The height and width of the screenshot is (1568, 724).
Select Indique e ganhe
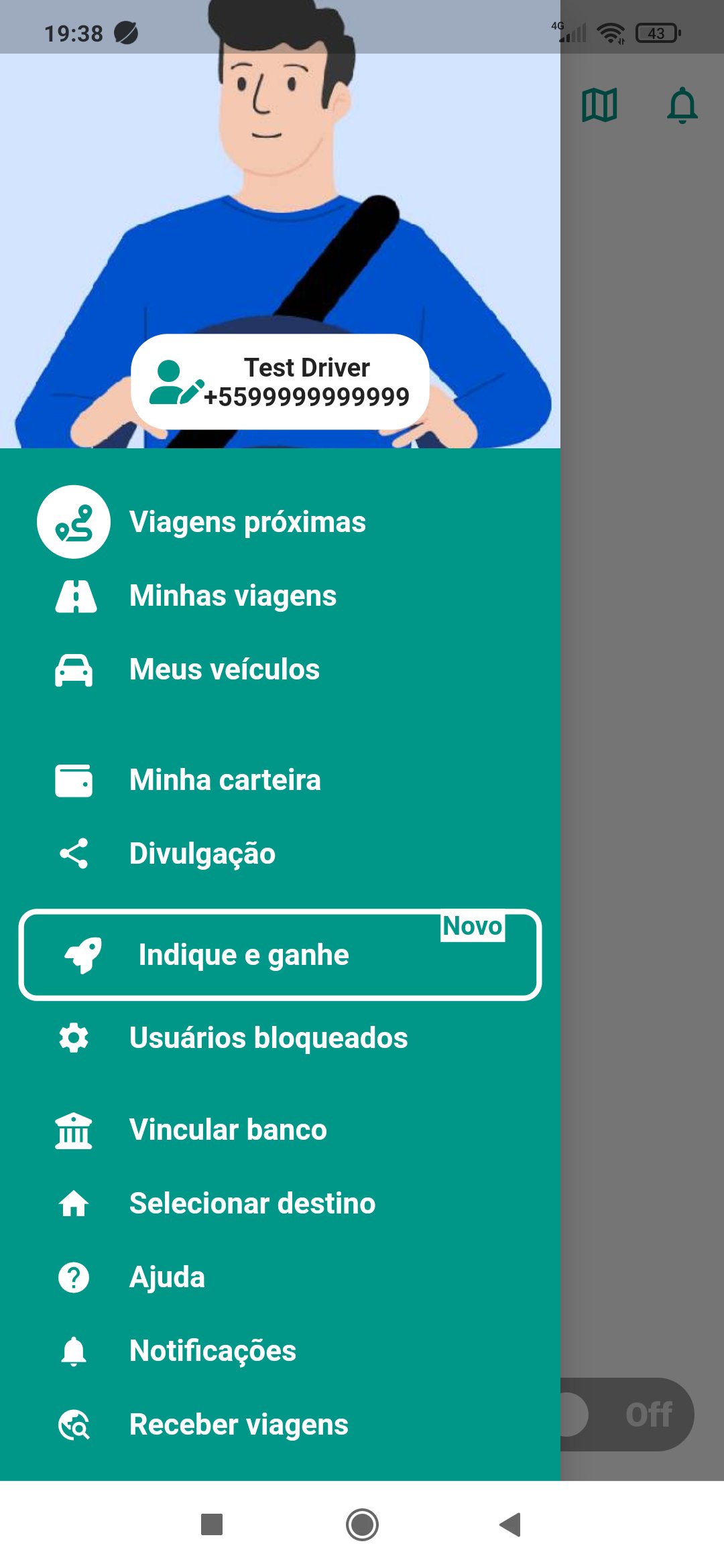280,955
